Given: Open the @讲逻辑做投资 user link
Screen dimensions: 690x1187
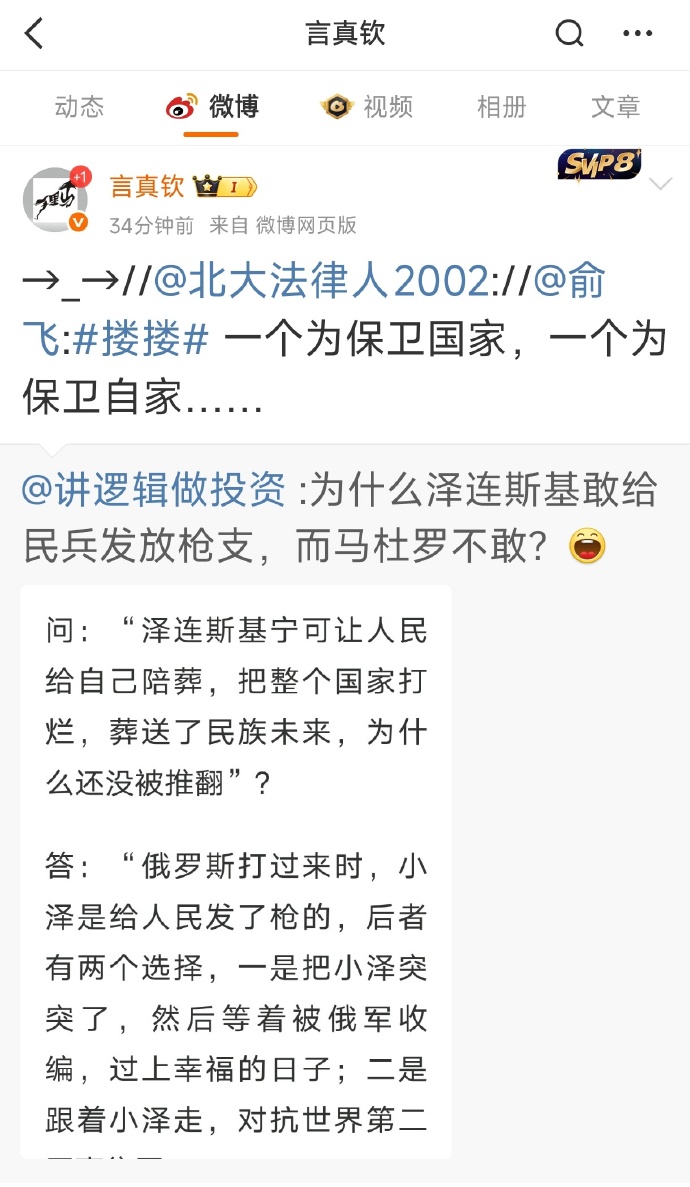Looking at the screenshot, I should tap(153, 490).
